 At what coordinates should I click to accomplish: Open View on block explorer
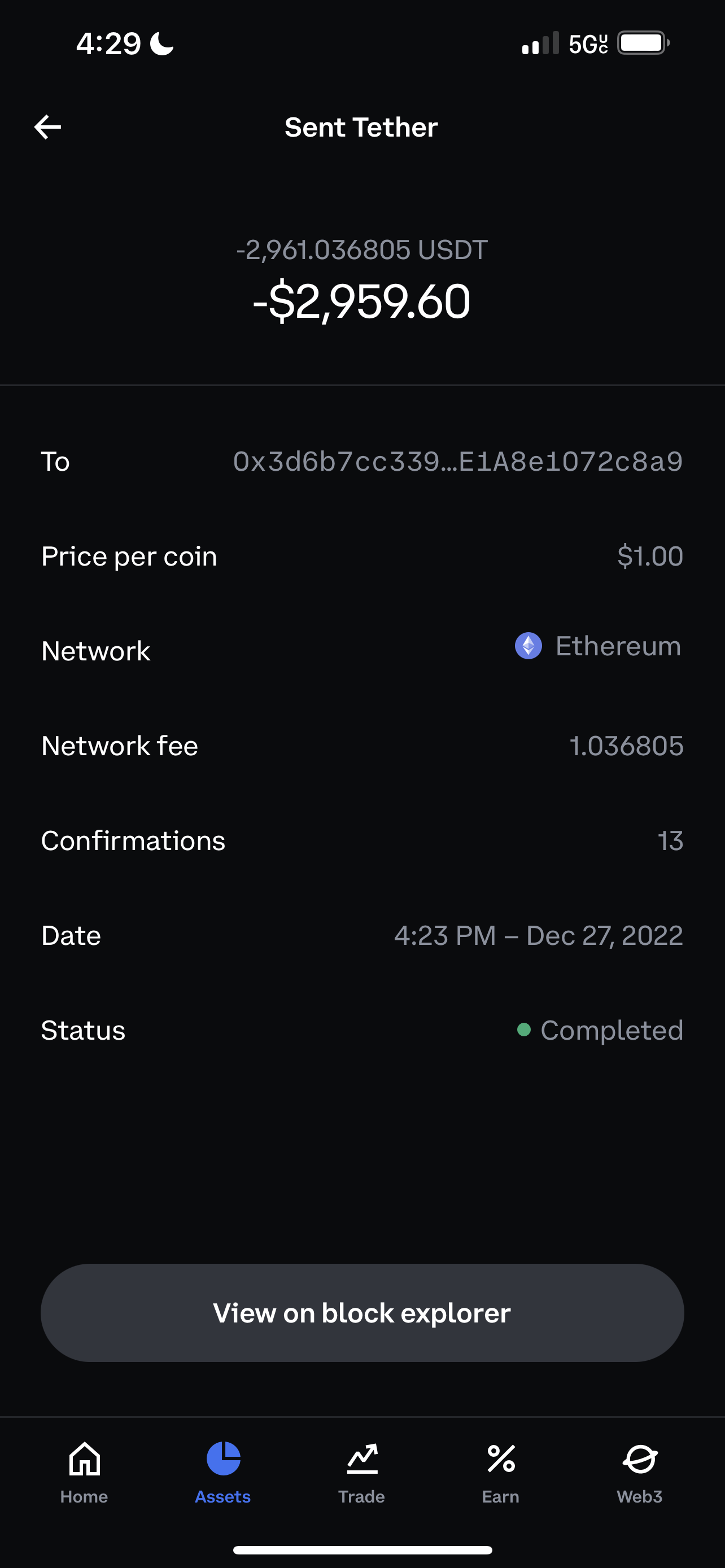pyautogui.click(x=362, y=1313)
